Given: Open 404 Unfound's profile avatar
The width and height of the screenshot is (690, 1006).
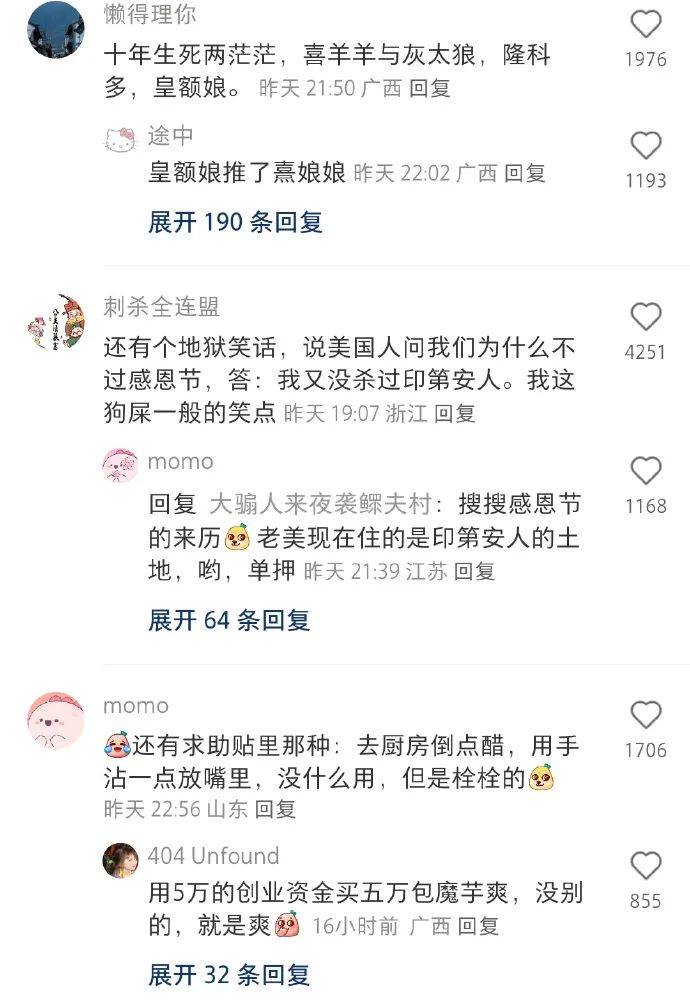Looking at the screenshot, I should click(120, 860).
